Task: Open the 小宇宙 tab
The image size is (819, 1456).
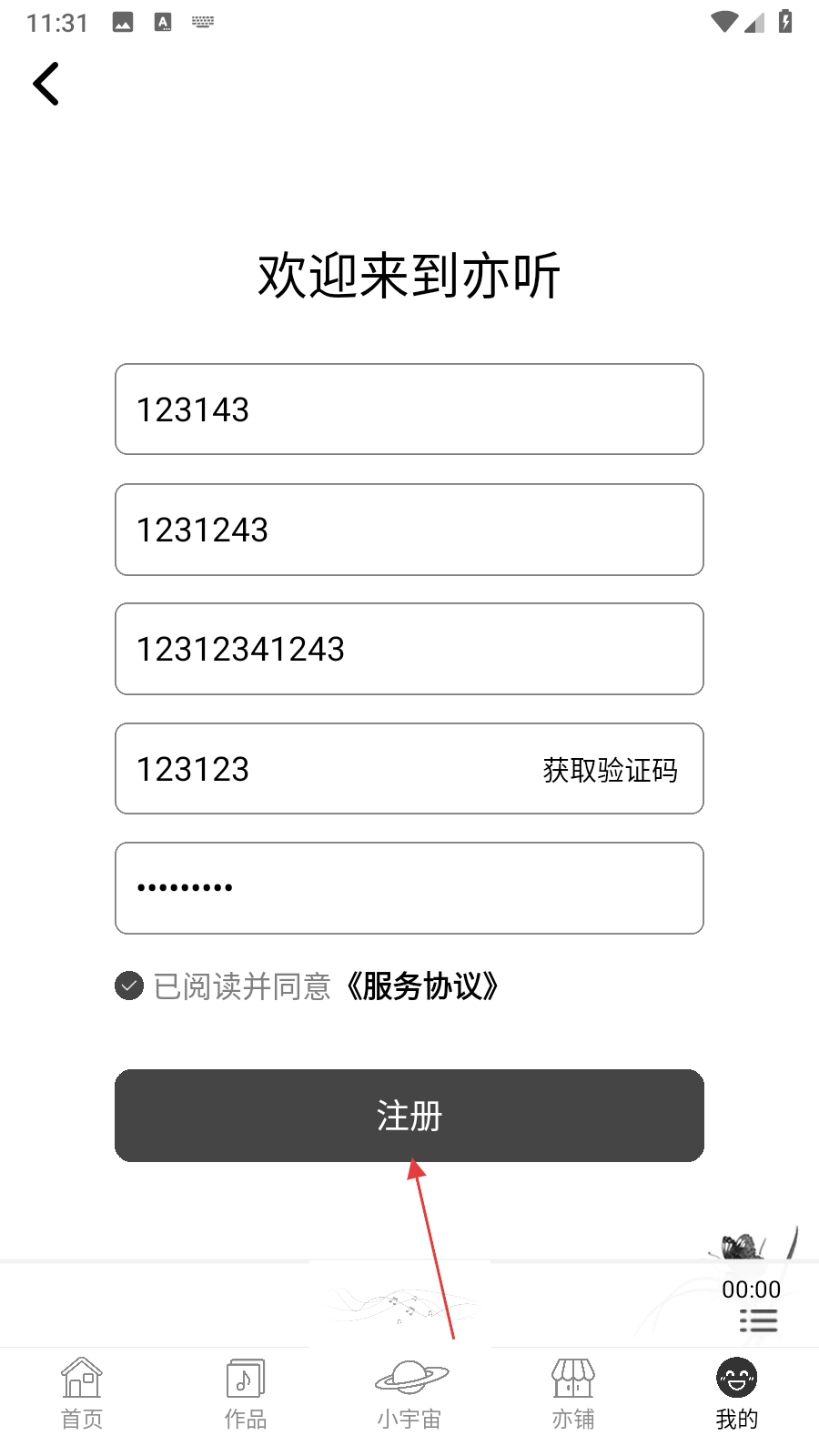Action: (x=409, y=1393)
